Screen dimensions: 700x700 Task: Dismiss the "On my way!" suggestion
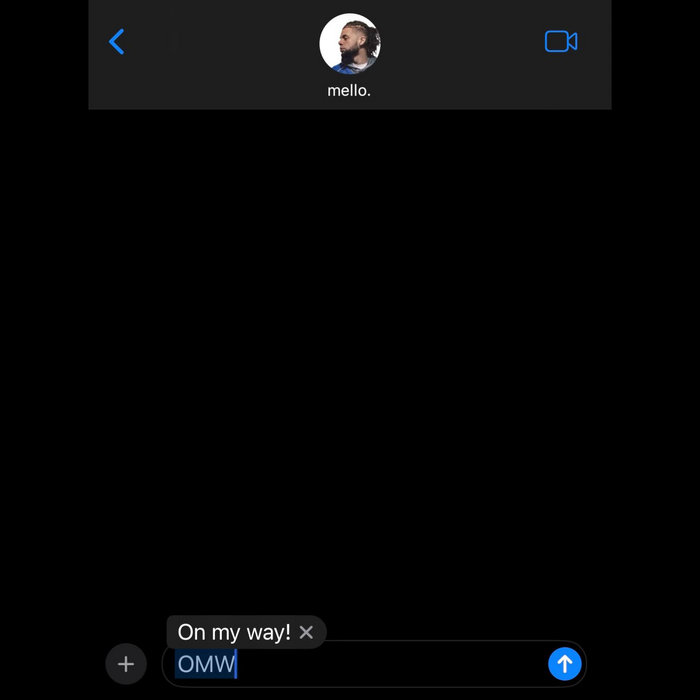306,632
